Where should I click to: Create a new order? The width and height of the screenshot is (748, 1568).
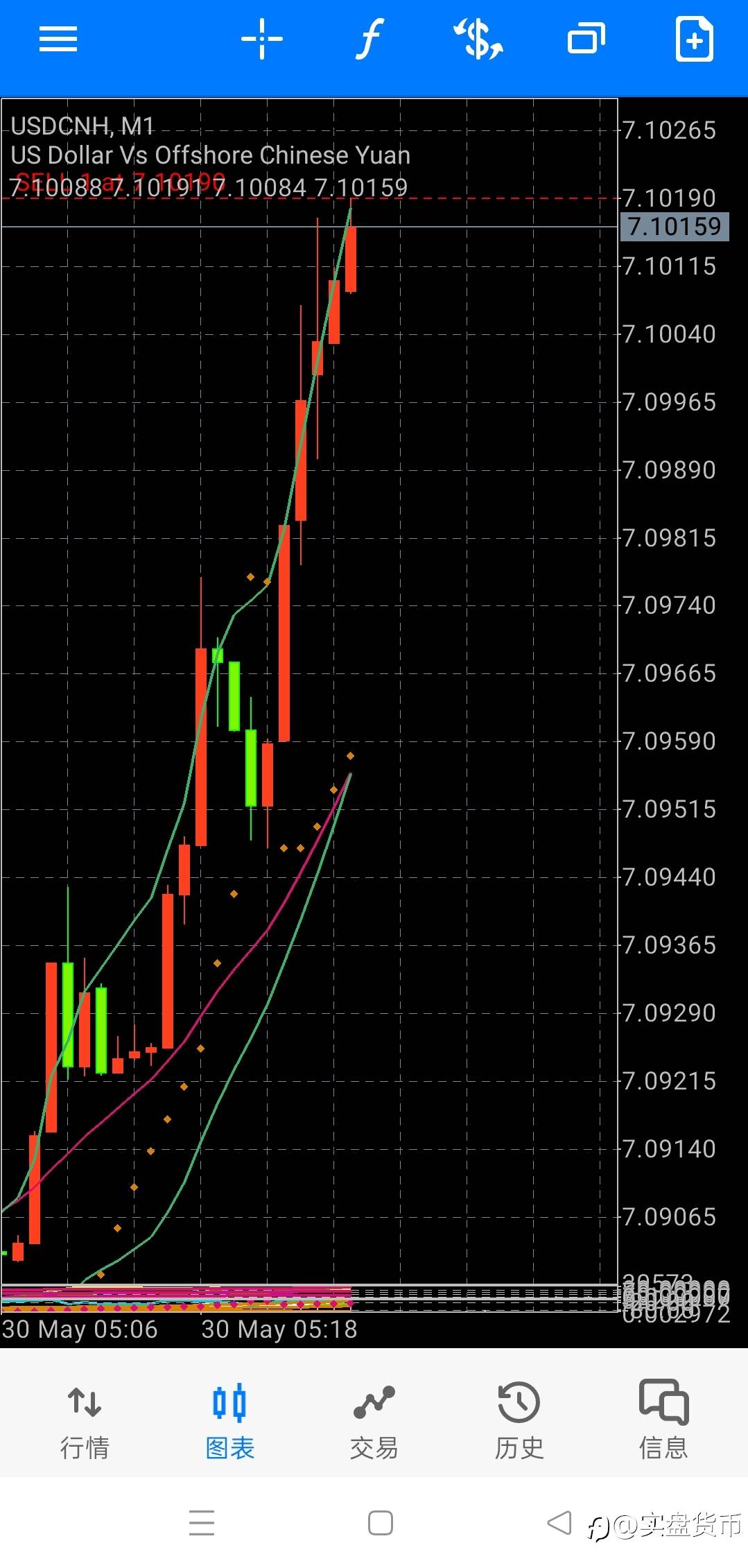(694, 40)
